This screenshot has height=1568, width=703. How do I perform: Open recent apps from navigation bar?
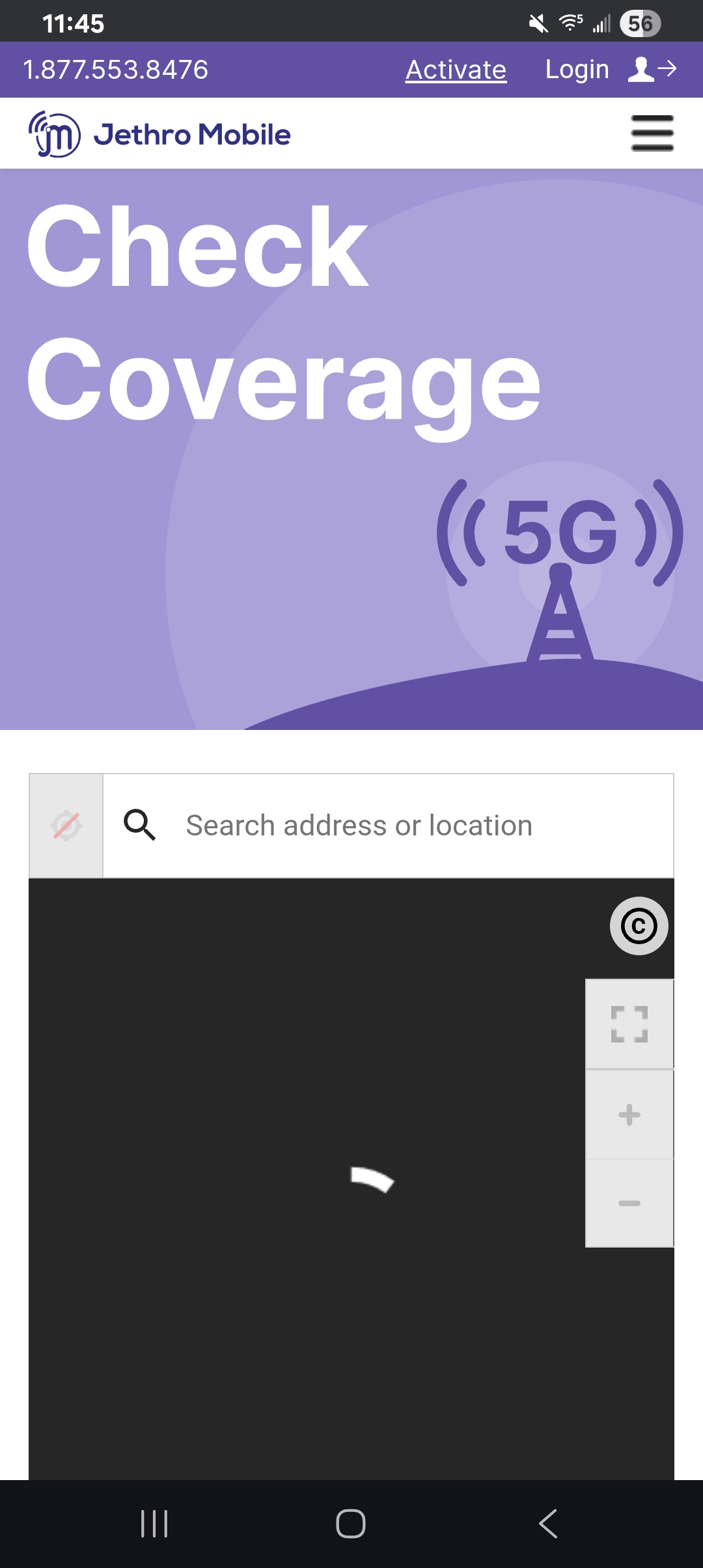(x=154, y=1524)
